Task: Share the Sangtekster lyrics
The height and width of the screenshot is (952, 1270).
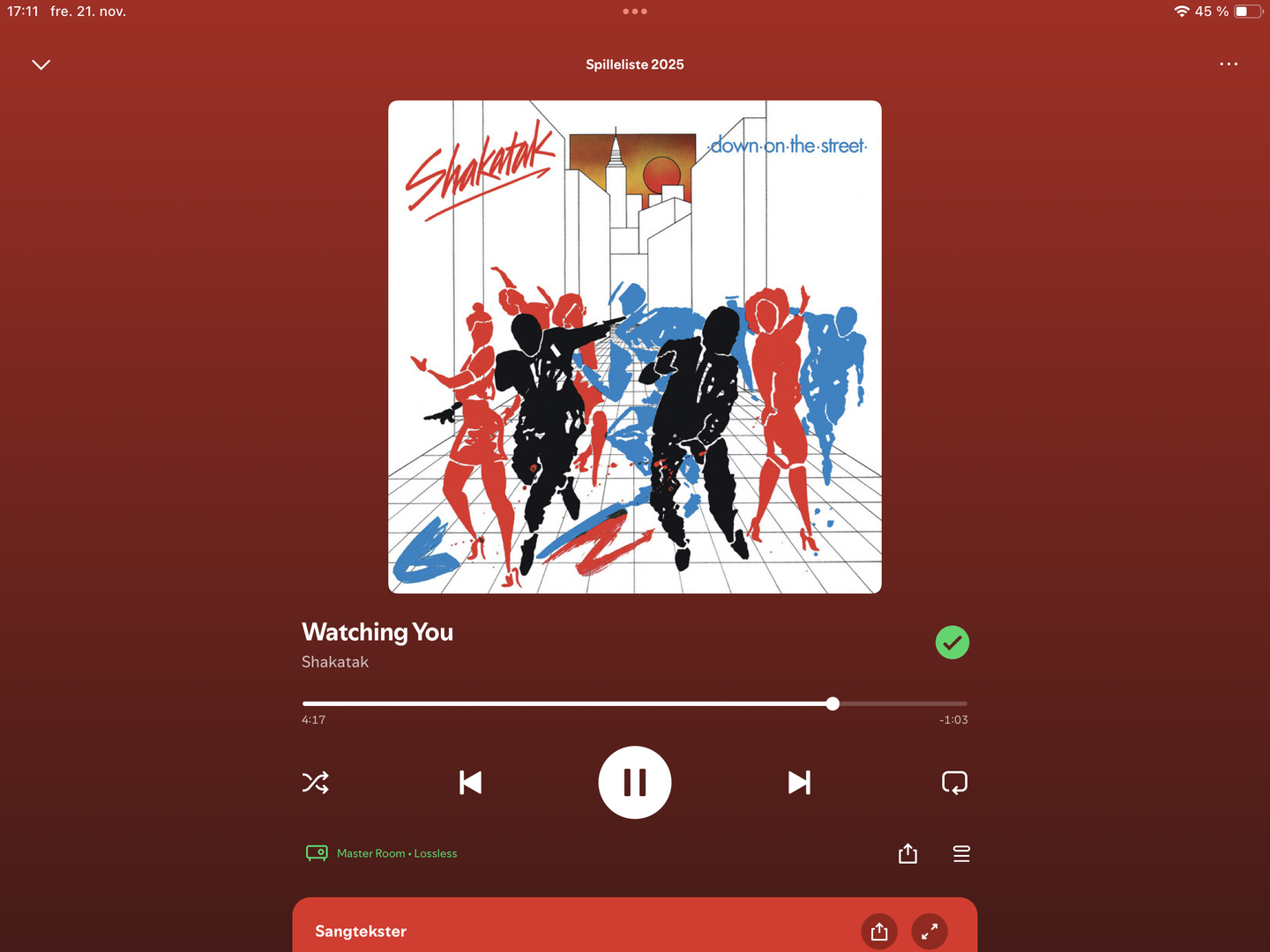Action: tap(879, 931)
